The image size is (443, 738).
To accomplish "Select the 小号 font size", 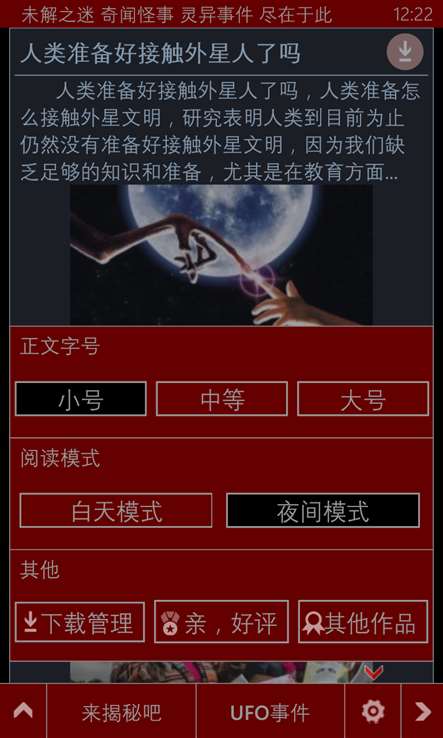I will 81,399.
